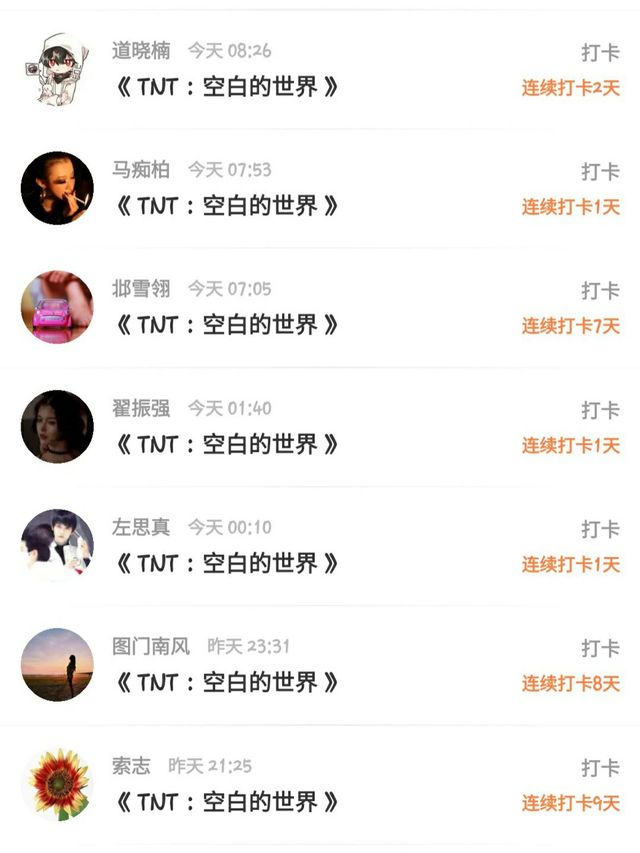View 翟振强's profile avatar

coord(57,426)
